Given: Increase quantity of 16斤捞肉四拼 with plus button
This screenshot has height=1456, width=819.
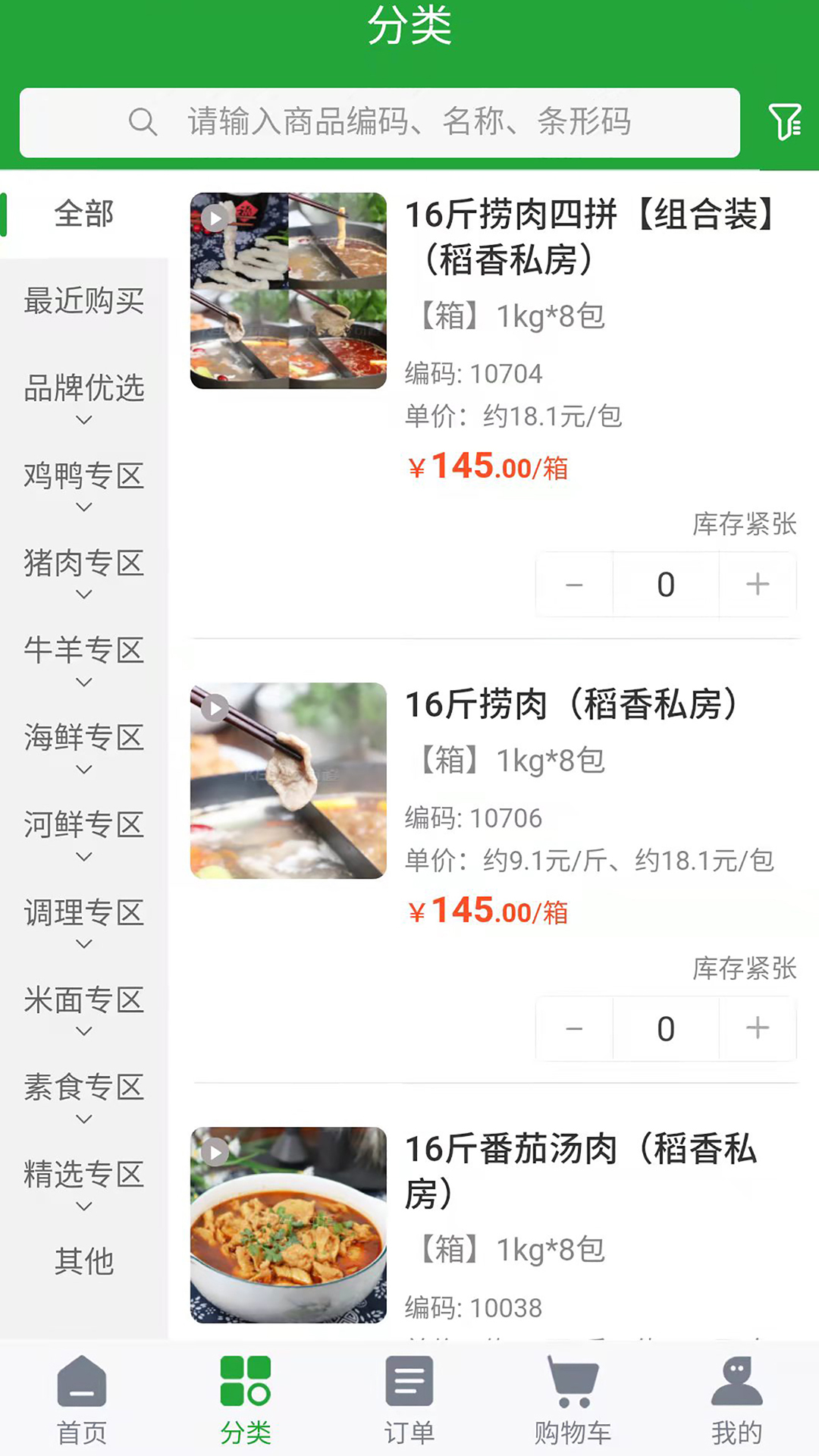Looking at the screenshot, I should point(757,584).
